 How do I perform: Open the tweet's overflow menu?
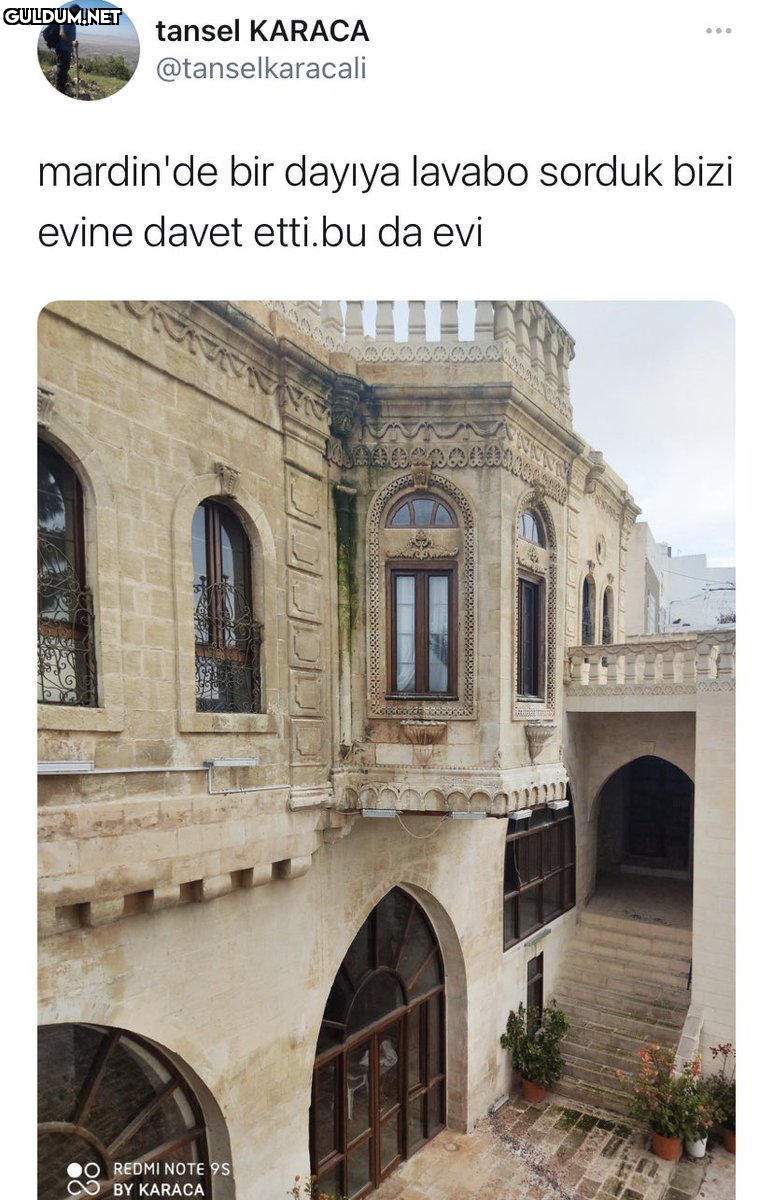(x=718, y=31)
